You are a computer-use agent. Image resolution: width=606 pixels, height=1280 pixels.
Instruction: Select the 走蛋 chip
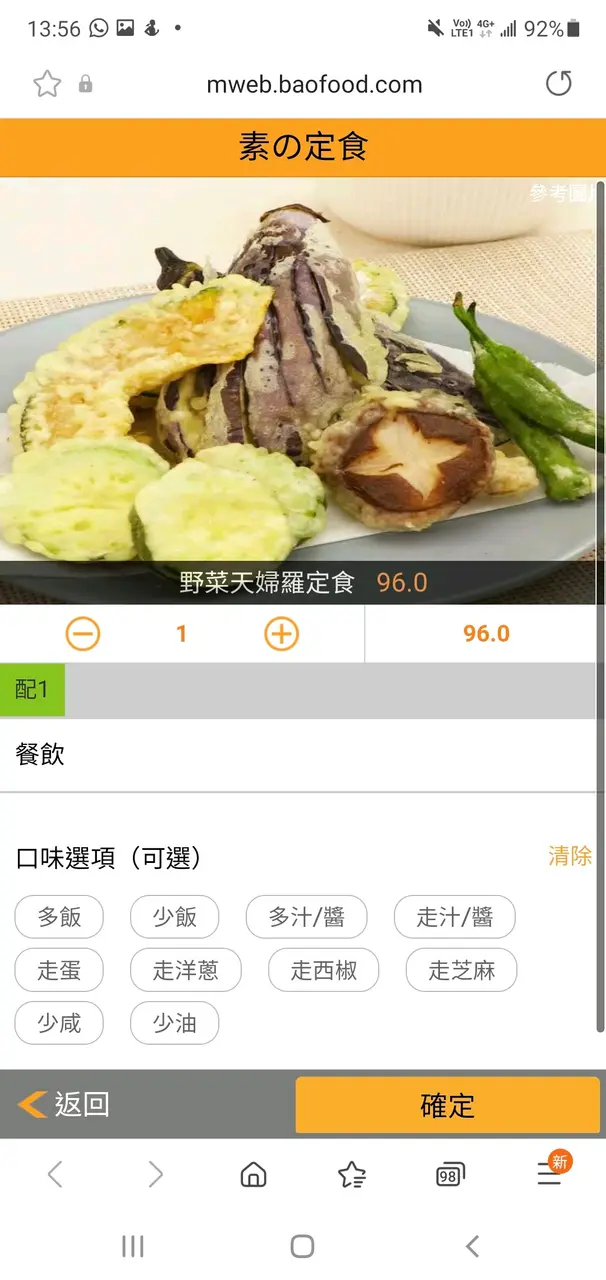(x=59, y=970)
